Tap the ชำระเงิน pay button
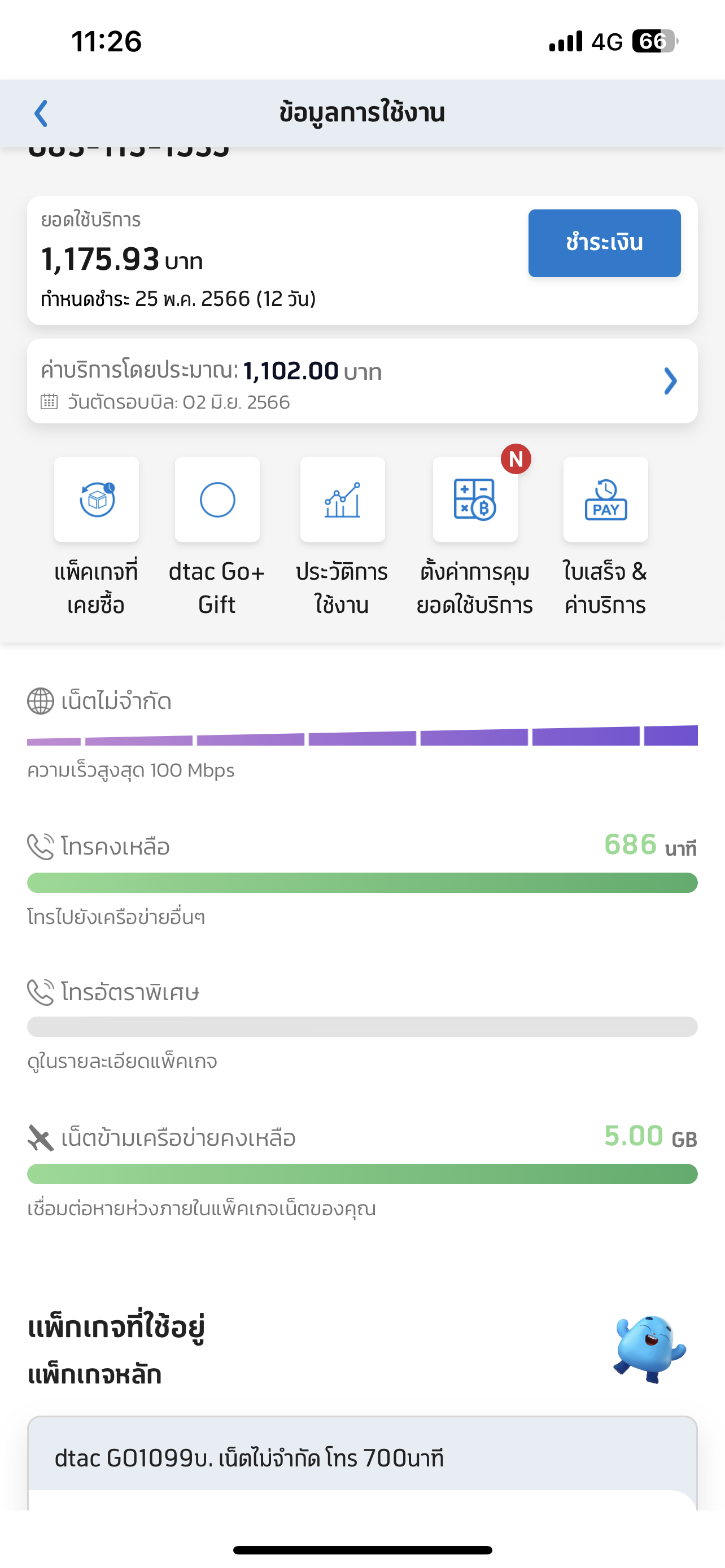This screenshot has height=1568, width=725. pos(604,243)
